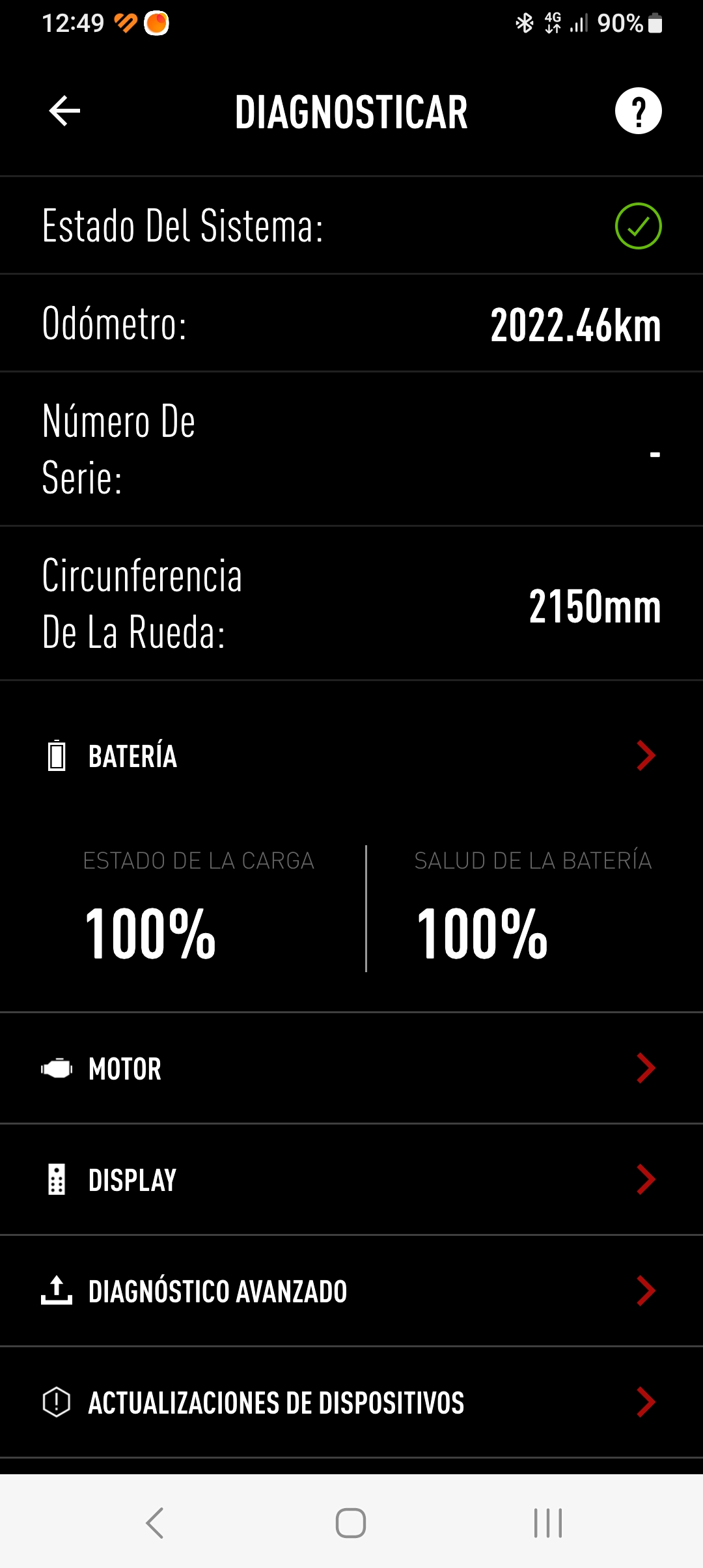Open the Display section
Viewport: 703px width, 1568px height.
[351, 1180]
